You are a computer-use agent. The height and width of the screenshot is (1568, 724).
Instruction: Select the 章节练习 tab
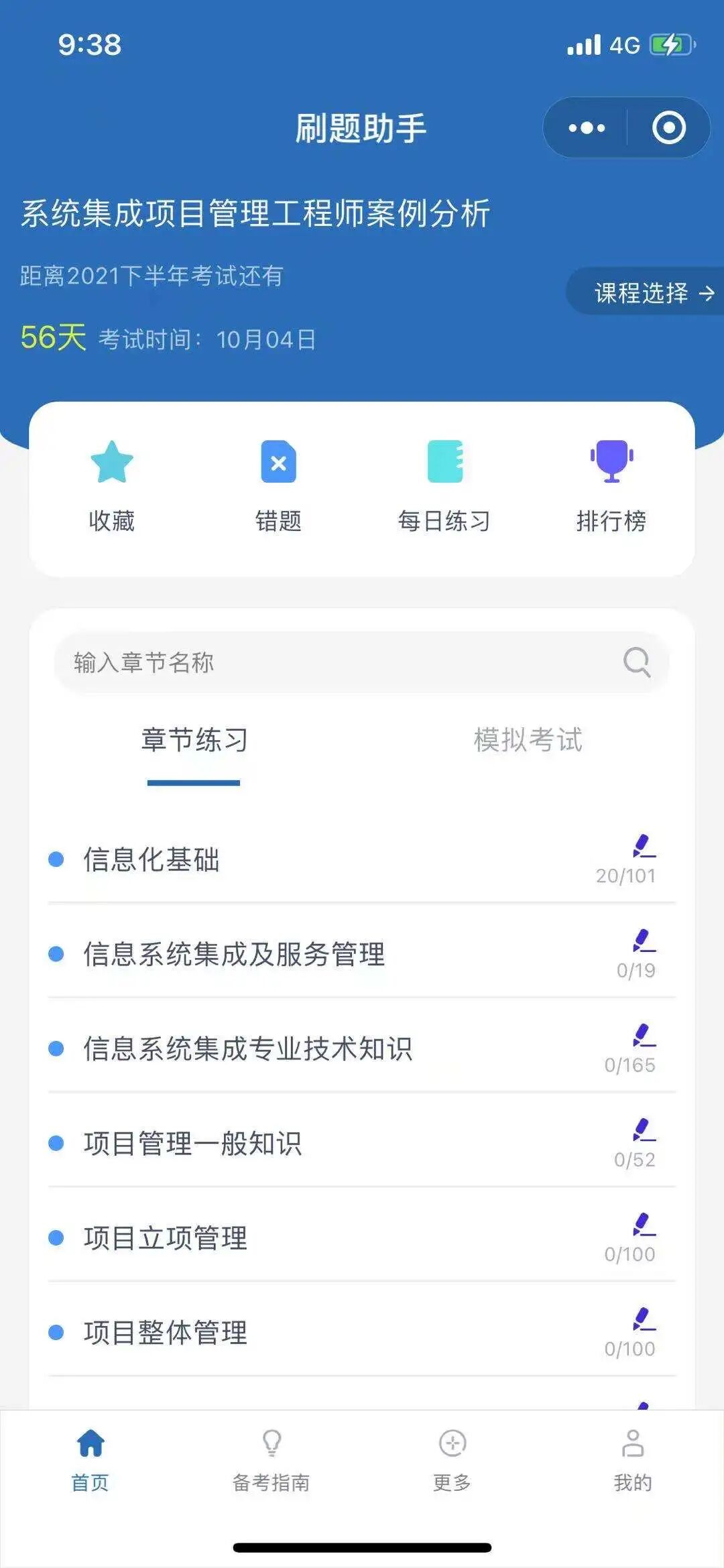click(x=194, y=741)
